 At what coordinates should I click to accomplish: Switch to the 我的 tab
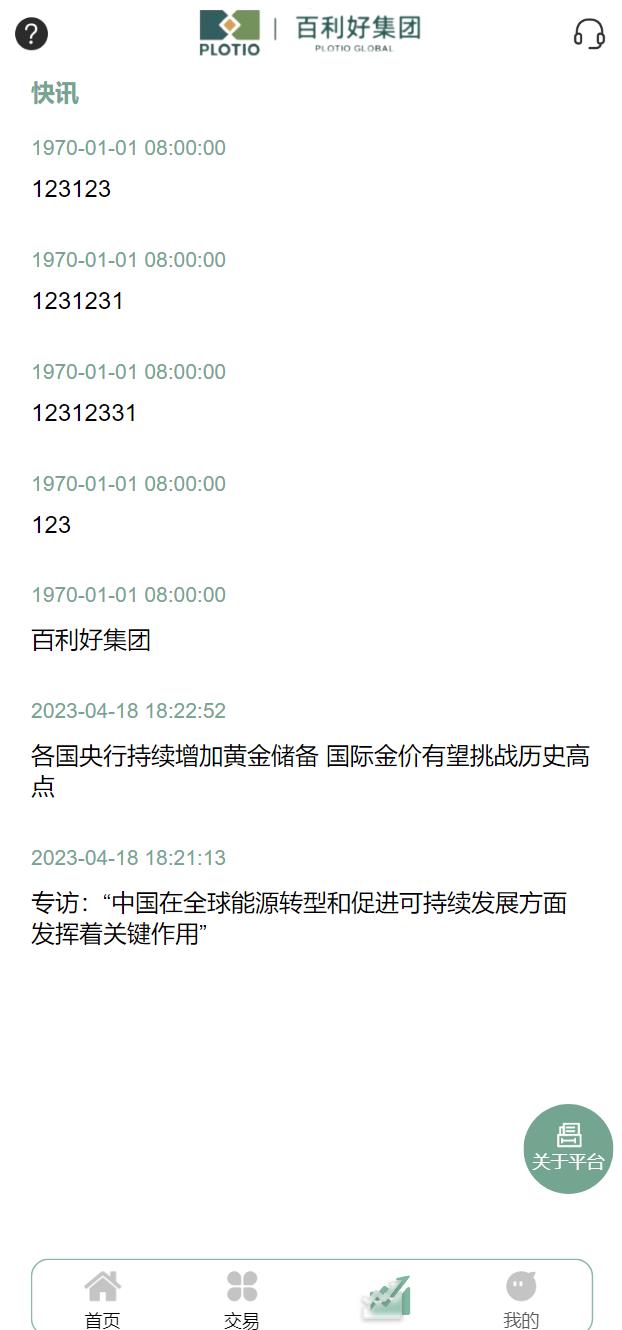coord(521,1300)
